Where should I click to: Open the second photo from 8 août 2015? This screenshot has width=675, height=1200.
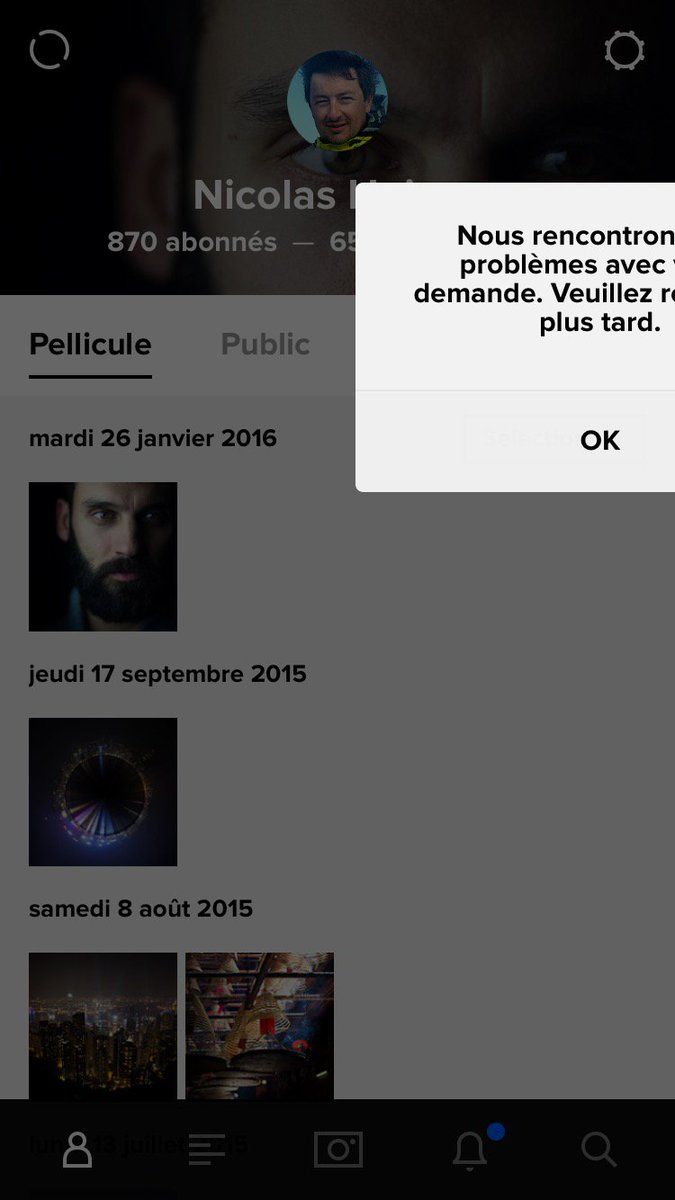coord(260,1026)
